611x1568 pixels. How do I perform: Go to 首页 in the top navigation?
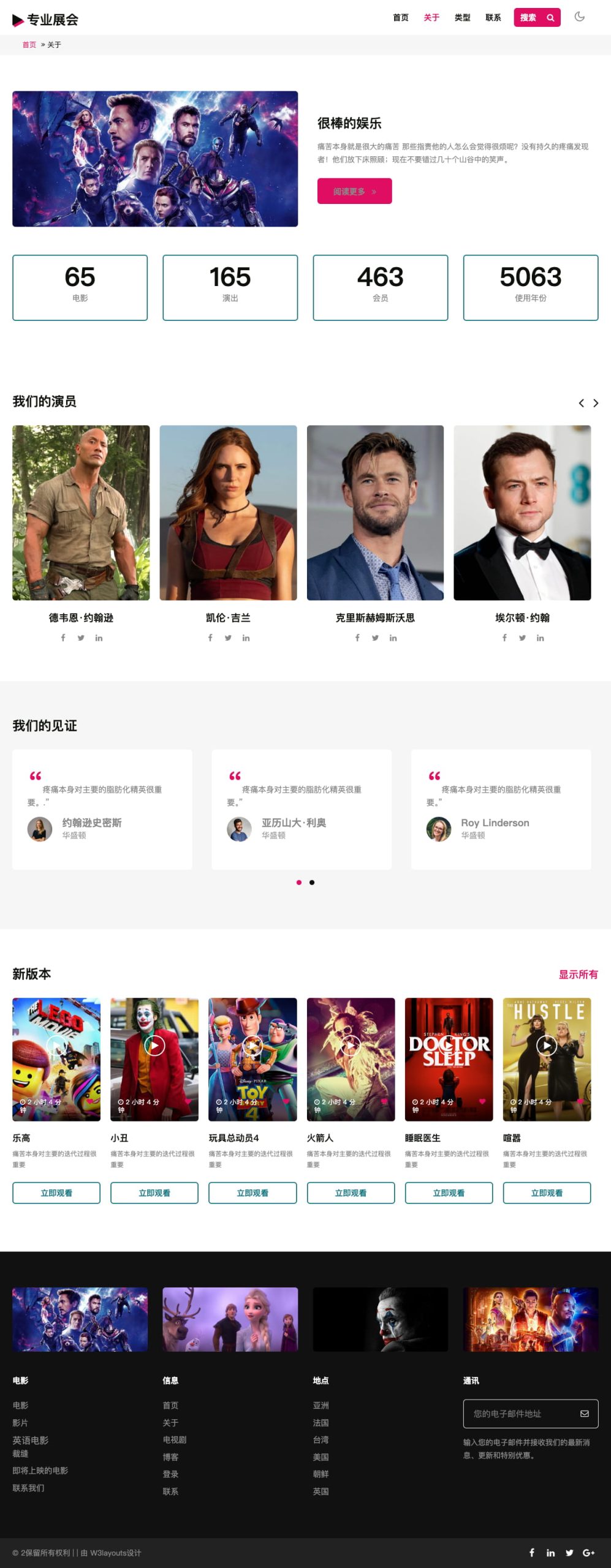click(x=400, y=18)
